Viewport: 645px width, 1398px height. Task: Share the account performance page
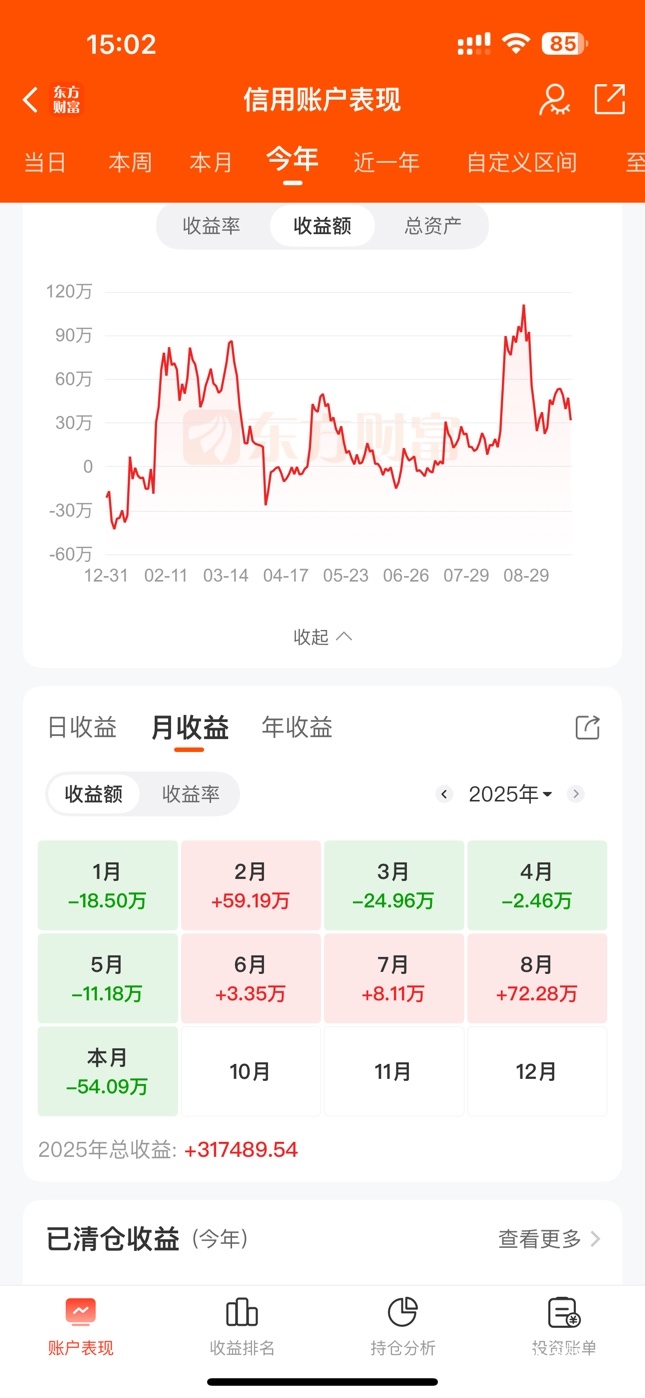(x=609, y=99)
